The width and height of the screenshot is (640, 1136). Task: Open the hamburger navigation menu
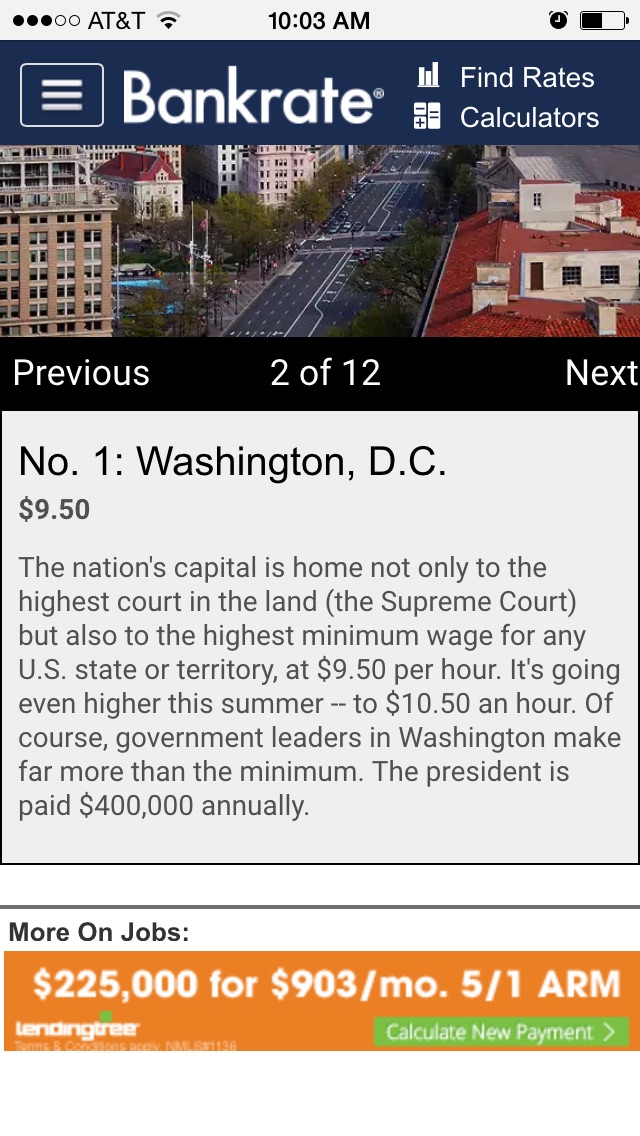tap(62, 95)
